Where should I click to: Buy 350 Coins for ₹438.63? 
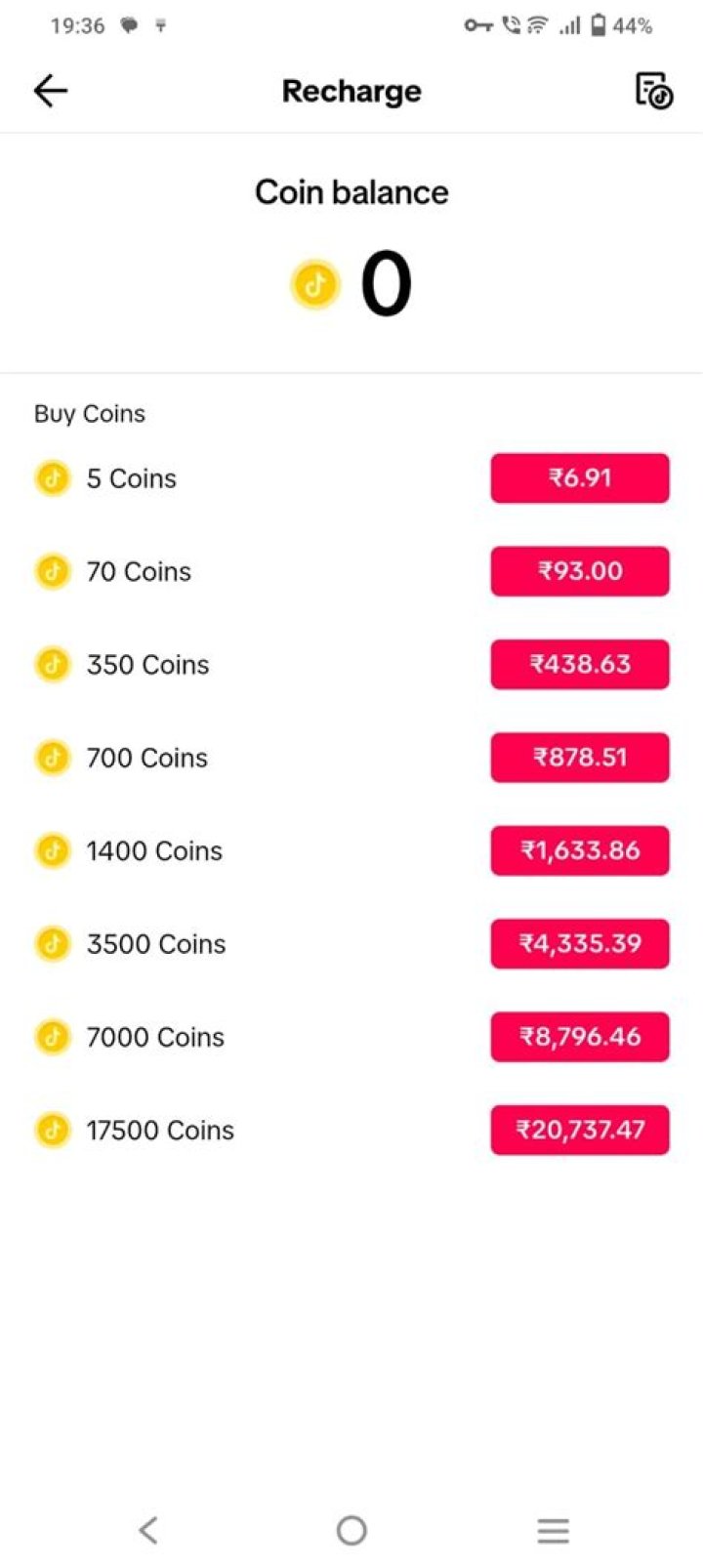pyautogui.click(x=579, y=664)
